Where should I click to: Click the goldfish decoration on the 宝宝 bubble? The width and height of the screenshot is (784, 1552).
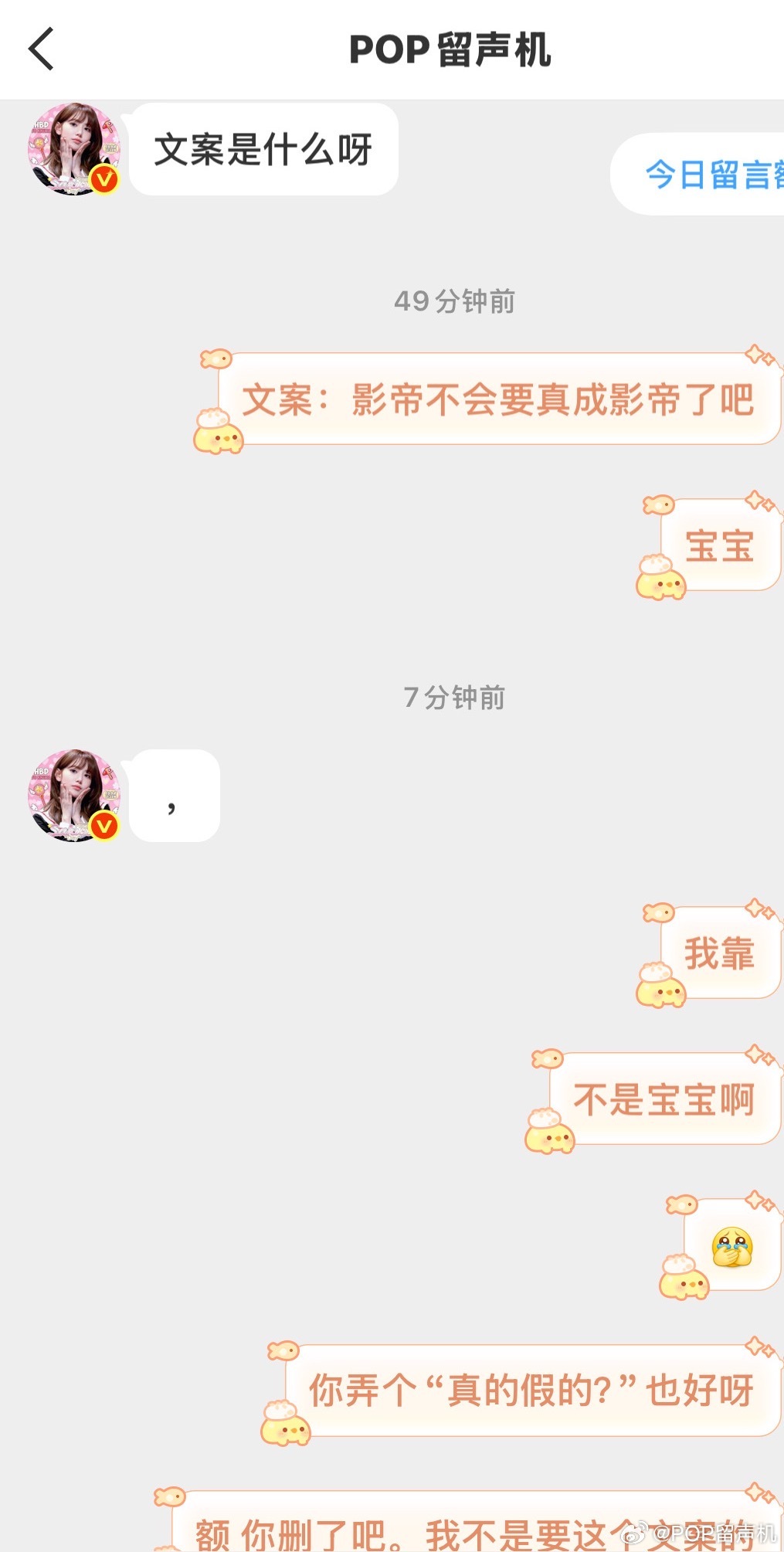658,506
